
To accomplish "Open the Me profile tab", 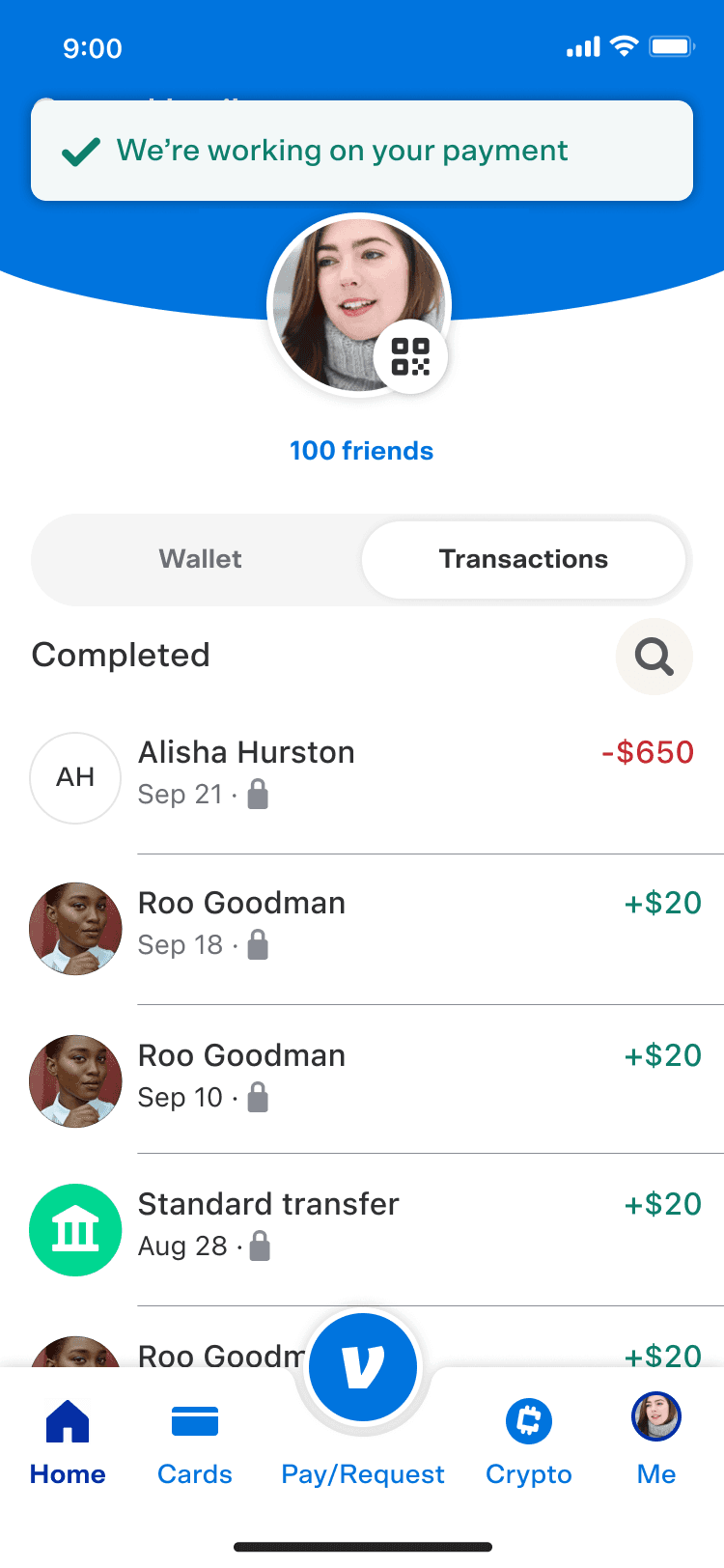I will (656, 1442).
